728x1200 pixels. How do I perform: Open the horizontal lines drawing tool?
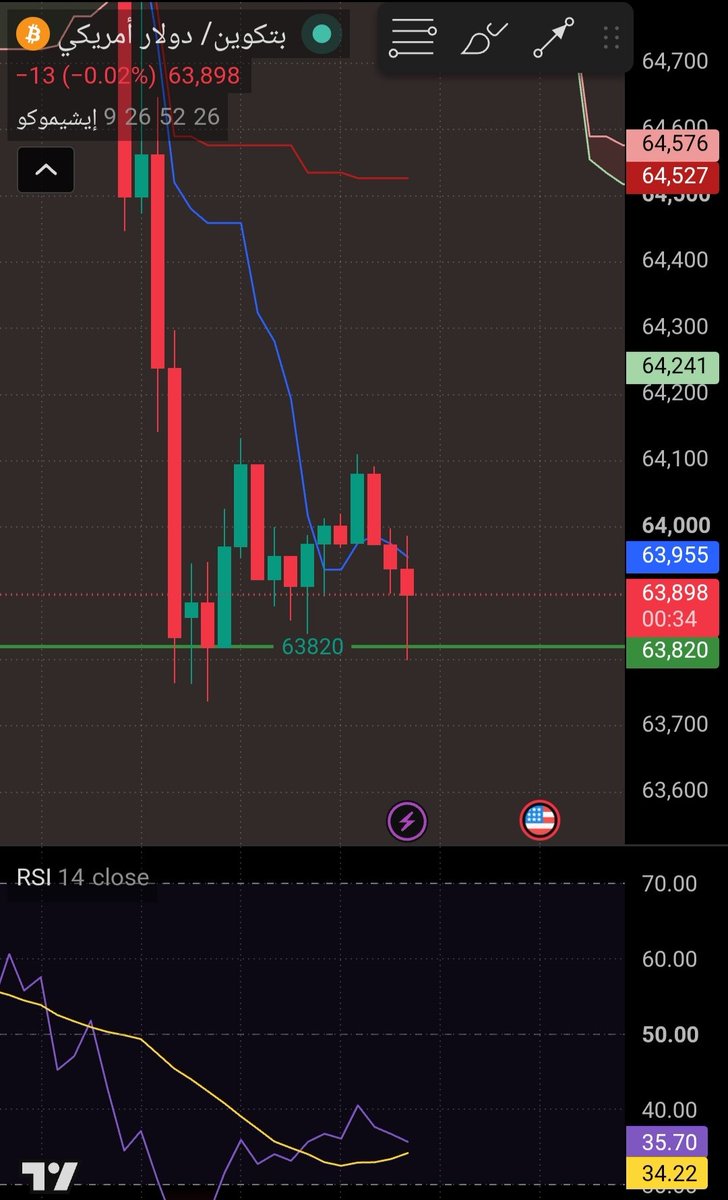pyautogui.click(x=414, y=39)
